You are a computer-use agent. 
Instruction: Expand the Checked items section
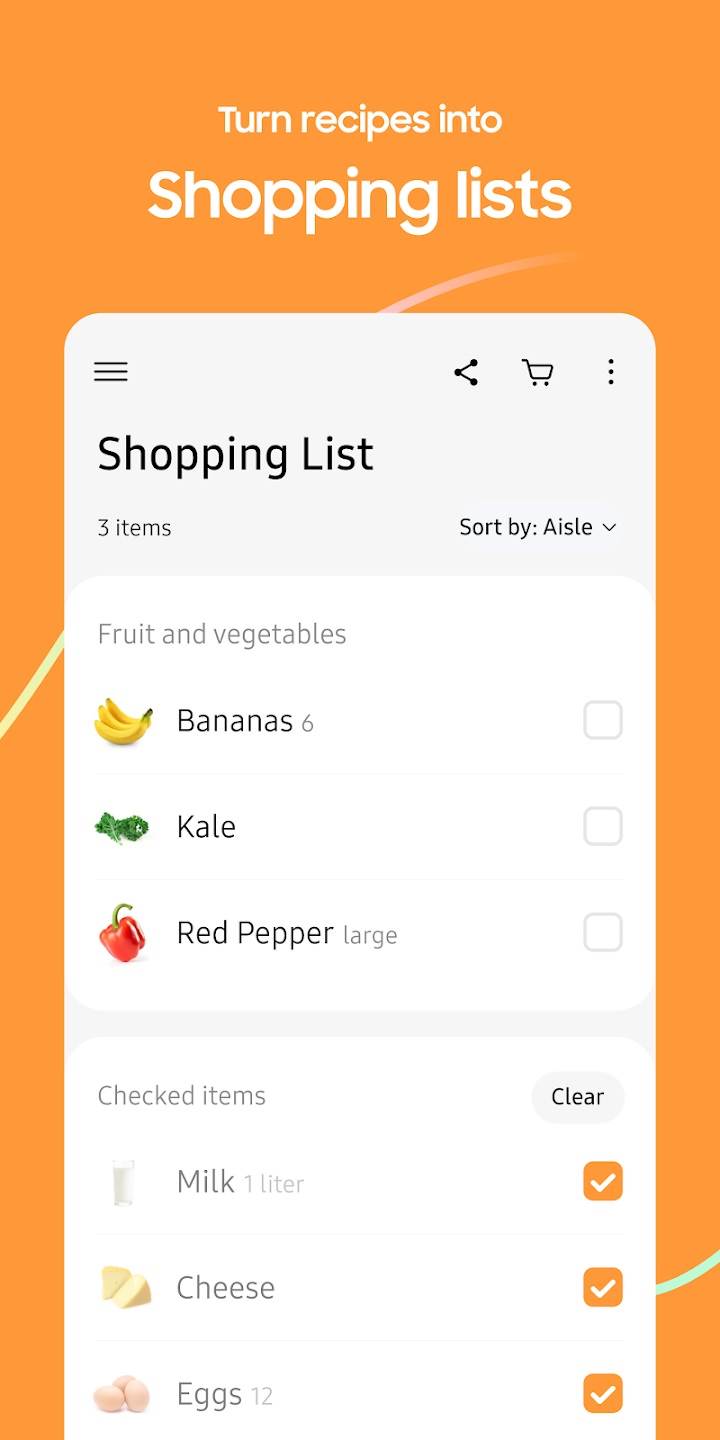click(181, 1096)
